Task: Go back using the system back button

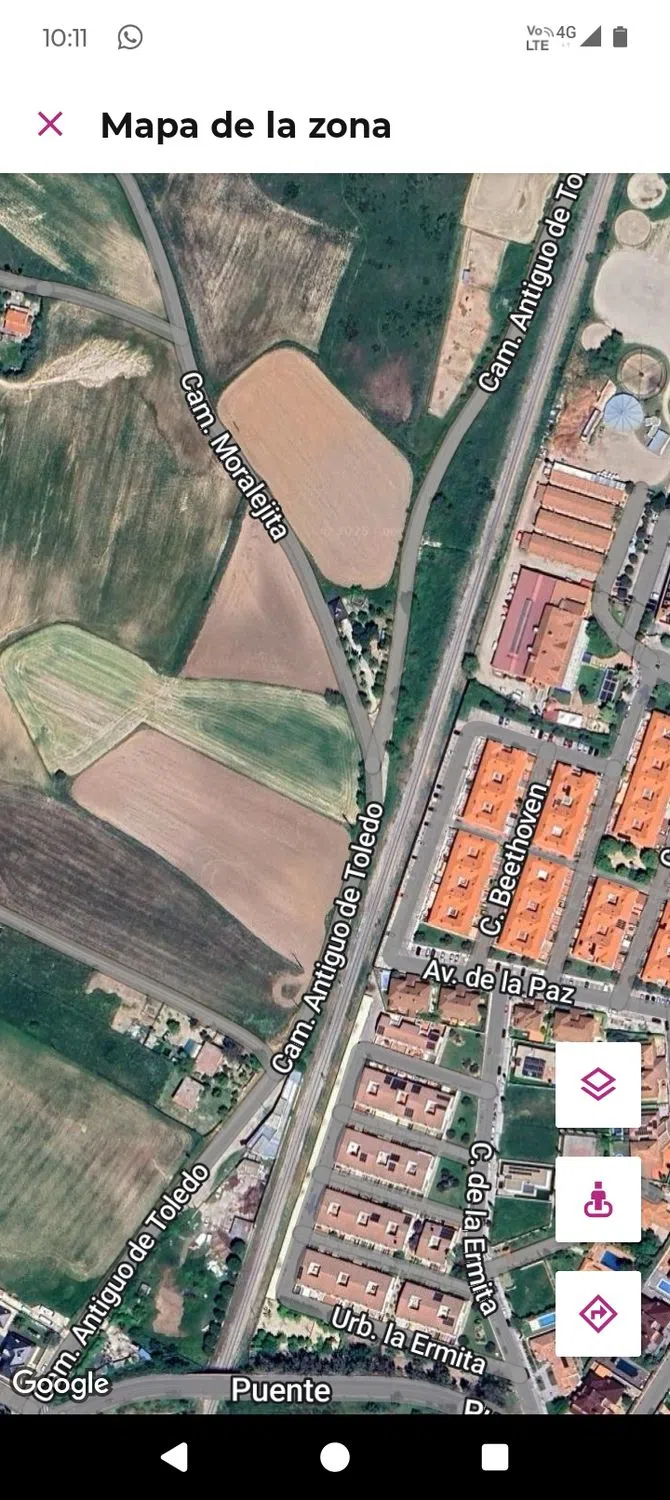Action: [174, 1457]
